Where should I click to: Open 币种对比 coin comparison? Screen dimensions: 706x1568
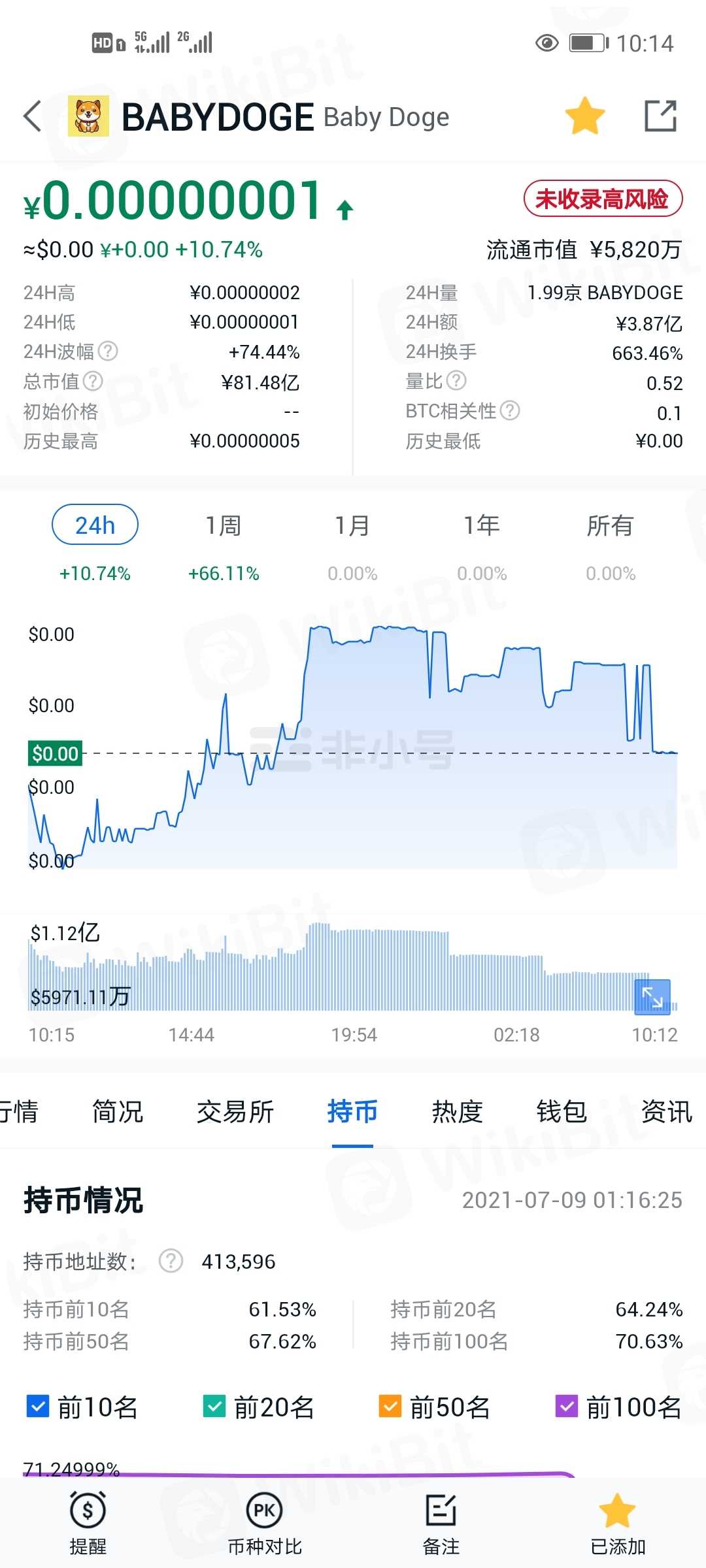pos(265,1523)
